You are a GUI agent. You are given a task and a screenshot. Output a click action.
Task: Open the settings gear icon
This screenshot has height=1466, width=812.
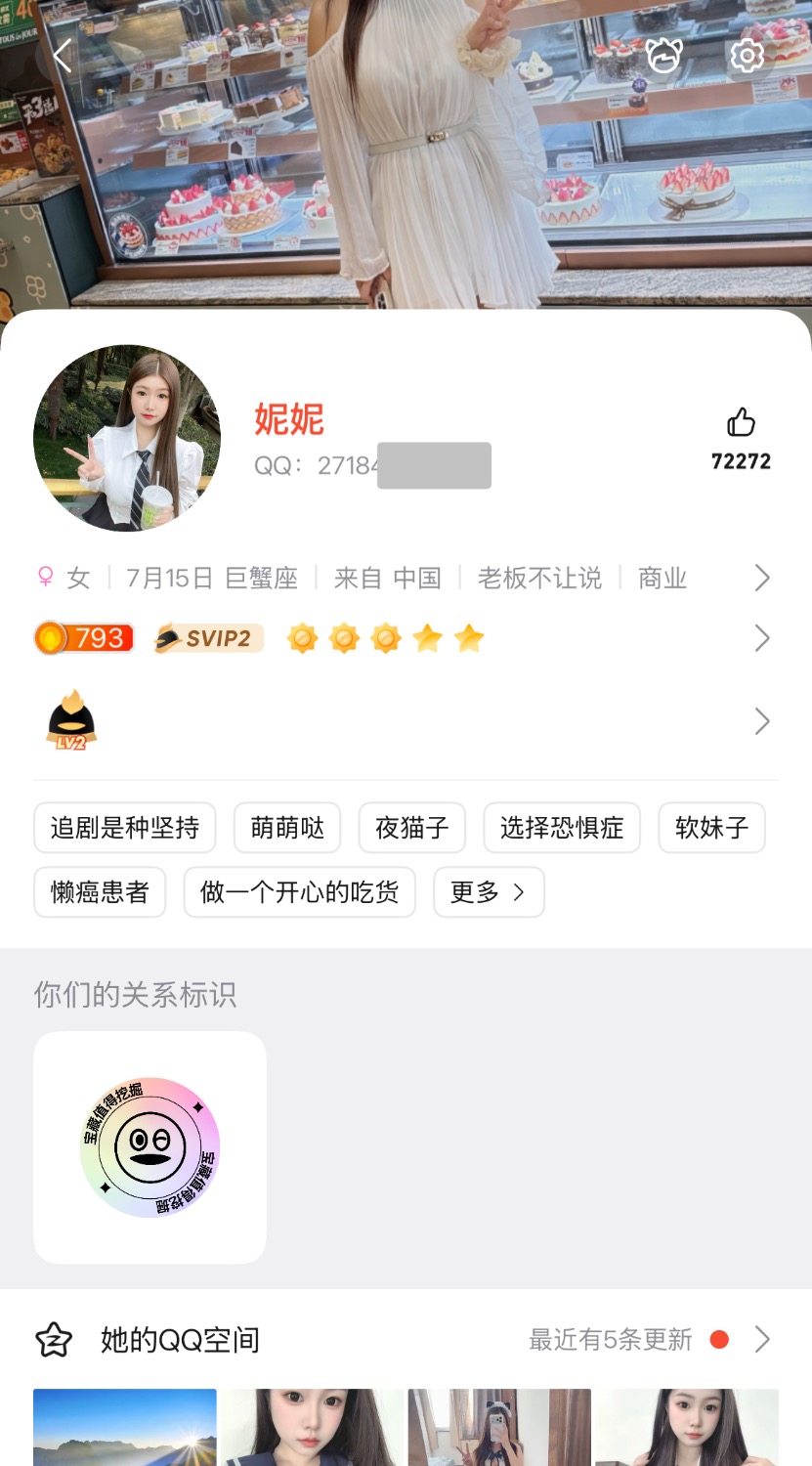747,56
